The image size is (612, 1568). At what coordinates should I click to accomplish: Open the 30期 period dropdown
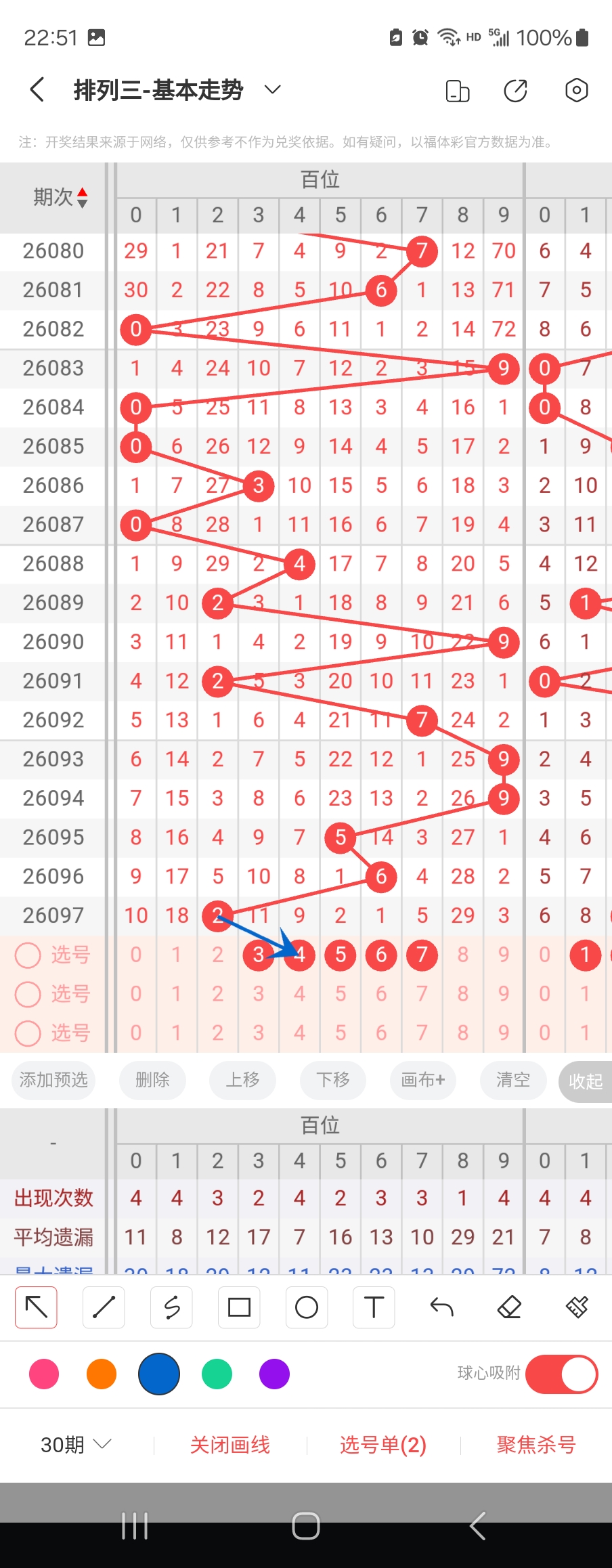74,1445
